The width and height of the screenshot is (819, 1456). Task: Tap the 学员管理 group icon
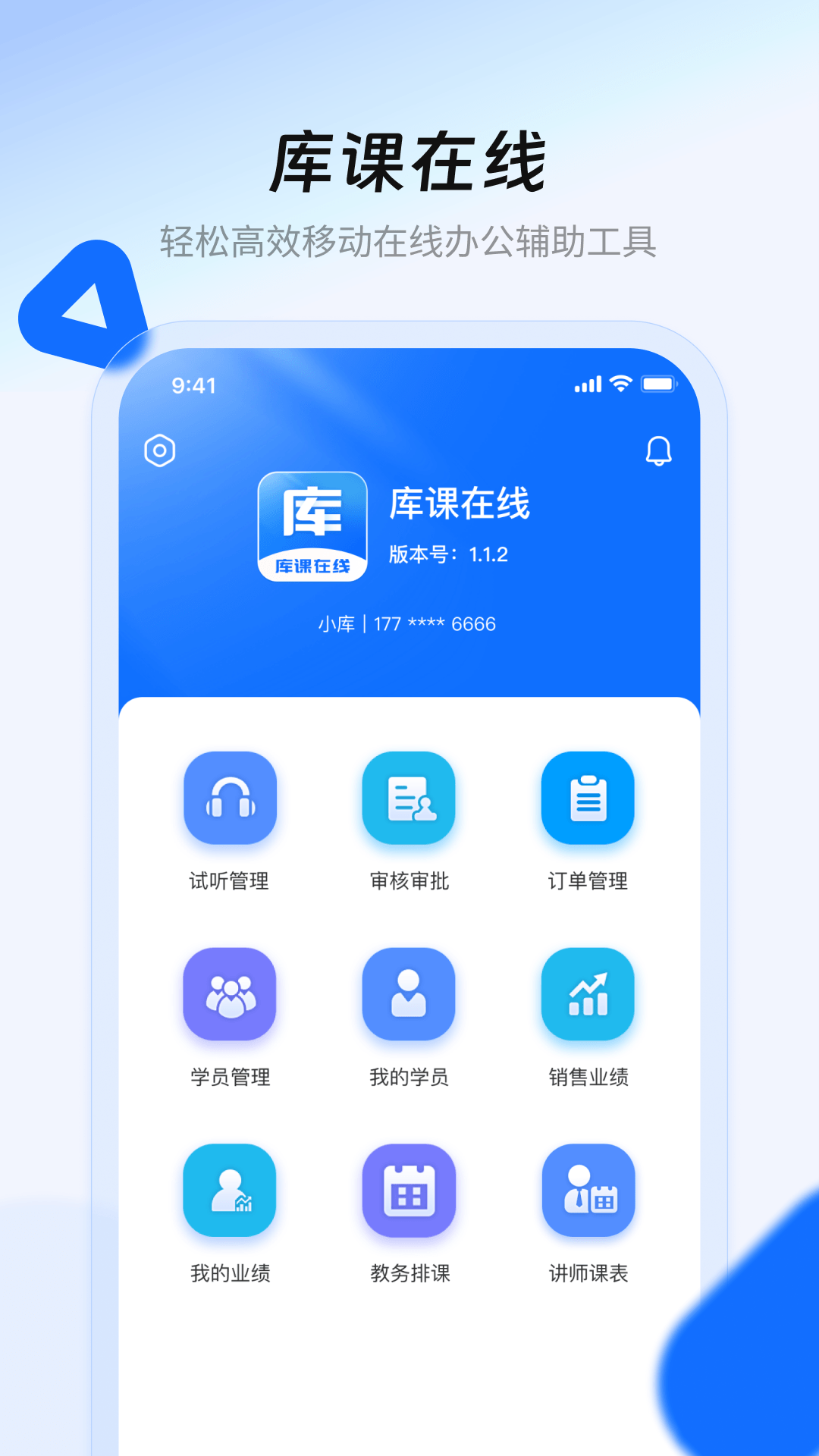pyautogui.click(x=231, y=994)
